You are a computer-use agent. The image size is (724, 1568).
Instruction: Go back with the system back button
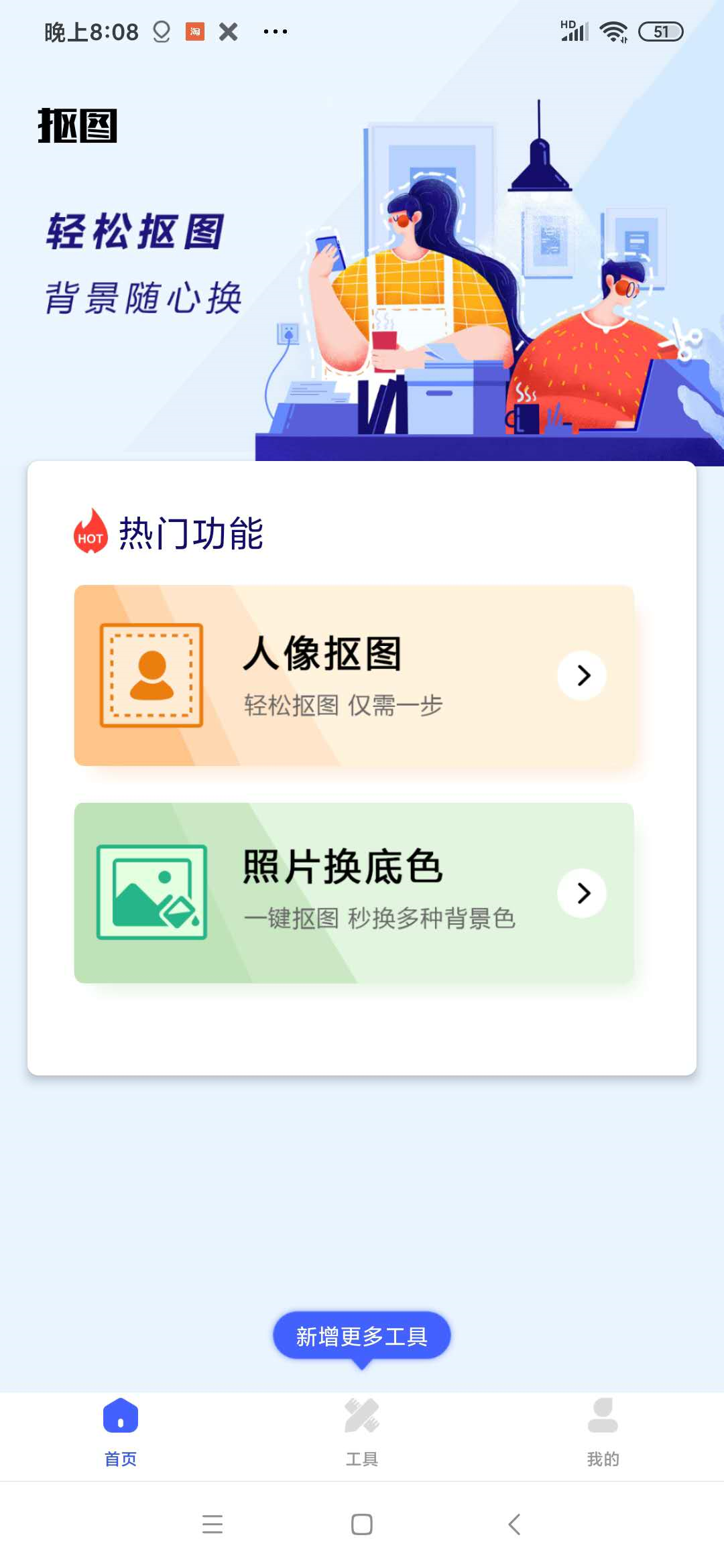[514, 1524]
